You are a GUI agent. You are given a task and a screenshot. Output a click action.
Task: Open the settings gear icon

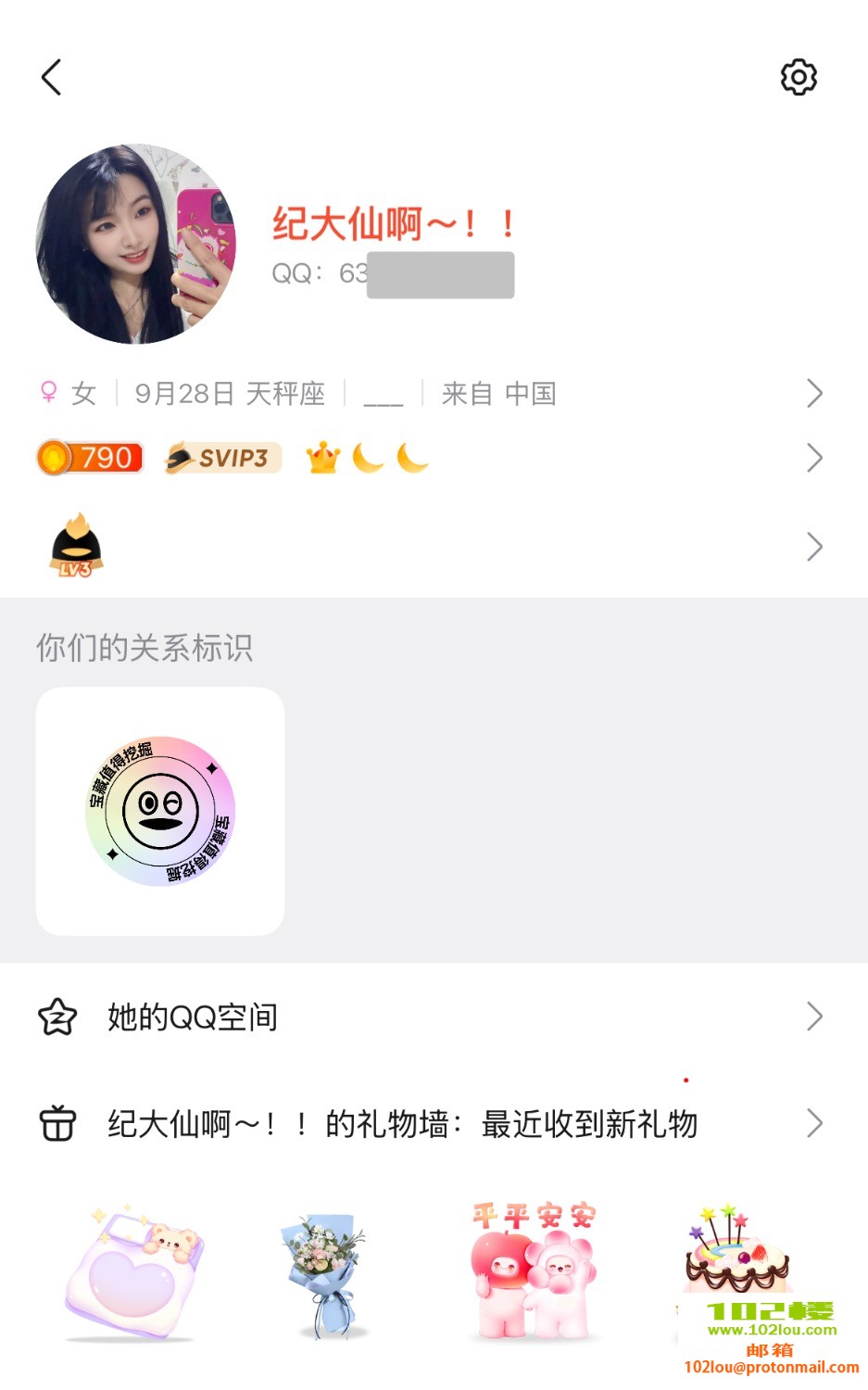[799, 77]
